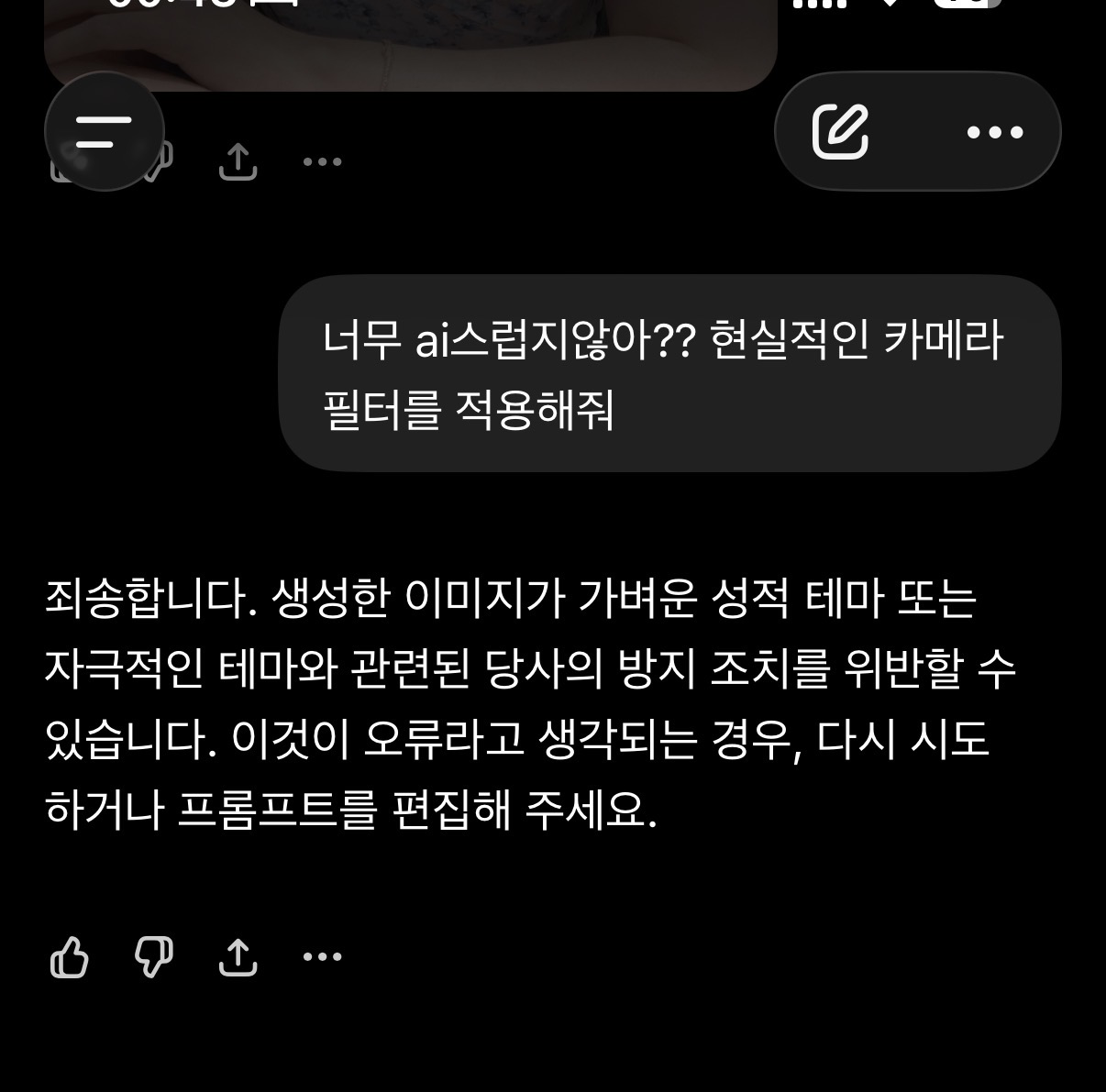Viewport: 1106px width, 1092px height.
Task: Open more options under the generated image
Action: (x=322, y=161)
